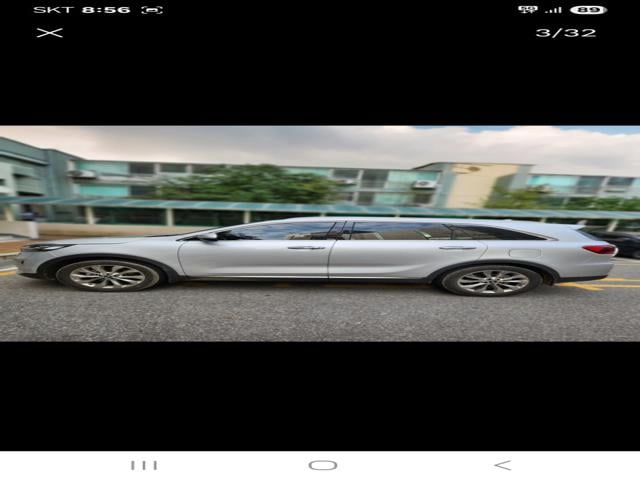640x480 pixels.
Task: Close the photo viewer with the X
Action: click(49, 33)
